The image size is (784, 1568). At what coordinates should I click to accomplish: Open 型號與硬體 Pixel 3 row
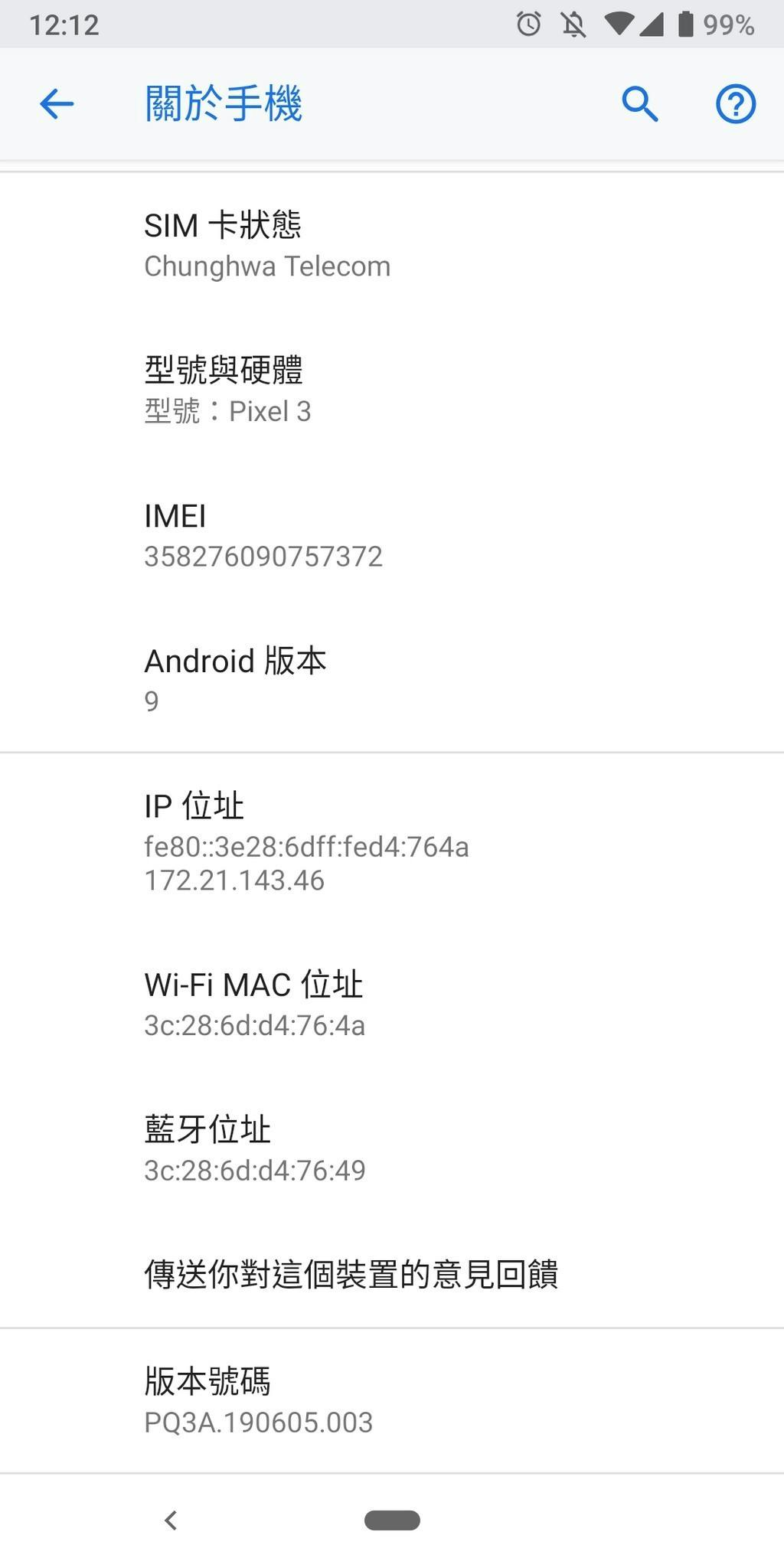tap(392, 390)
